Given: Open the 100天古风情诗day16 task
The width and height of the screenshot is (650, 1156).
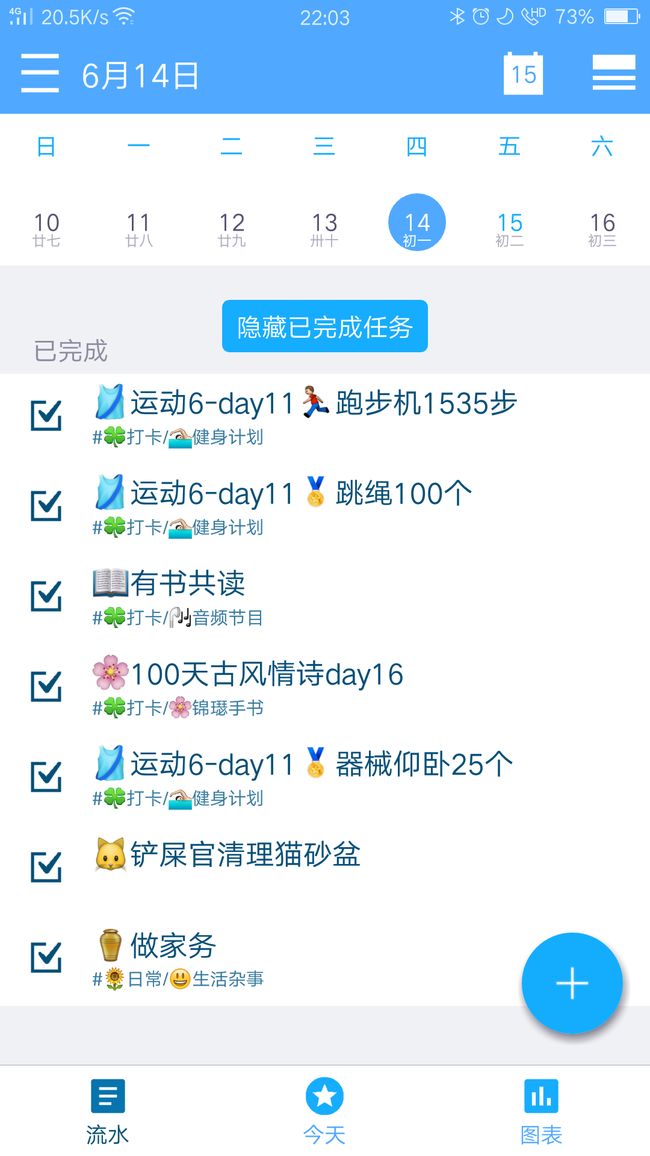Looking at the screenshot, I should point(325,688).
